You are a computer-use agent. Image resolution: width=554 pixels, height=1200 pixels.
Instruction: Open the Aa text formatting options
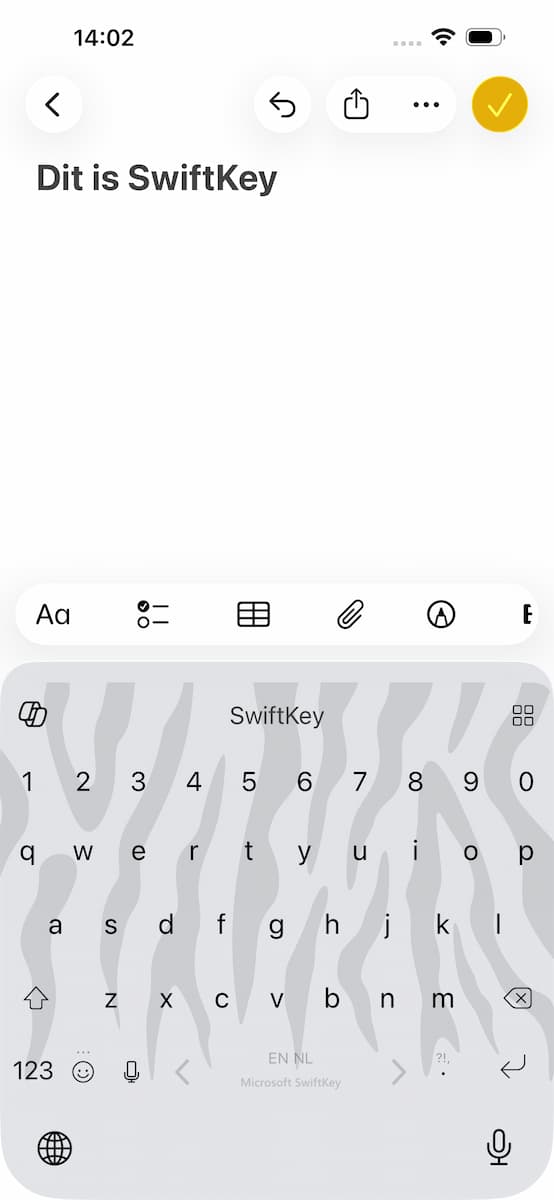click(x=54, y=614)
